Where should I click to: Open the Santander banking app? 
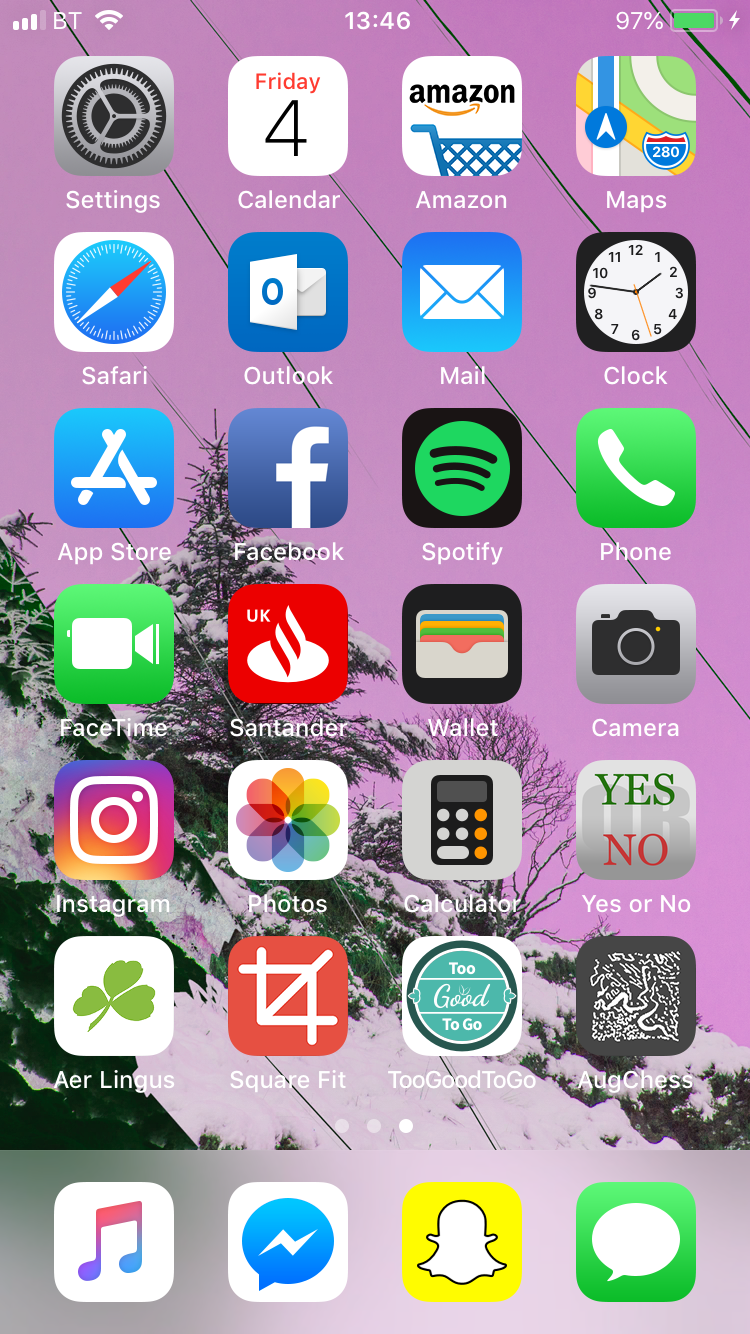coord(288,644)
